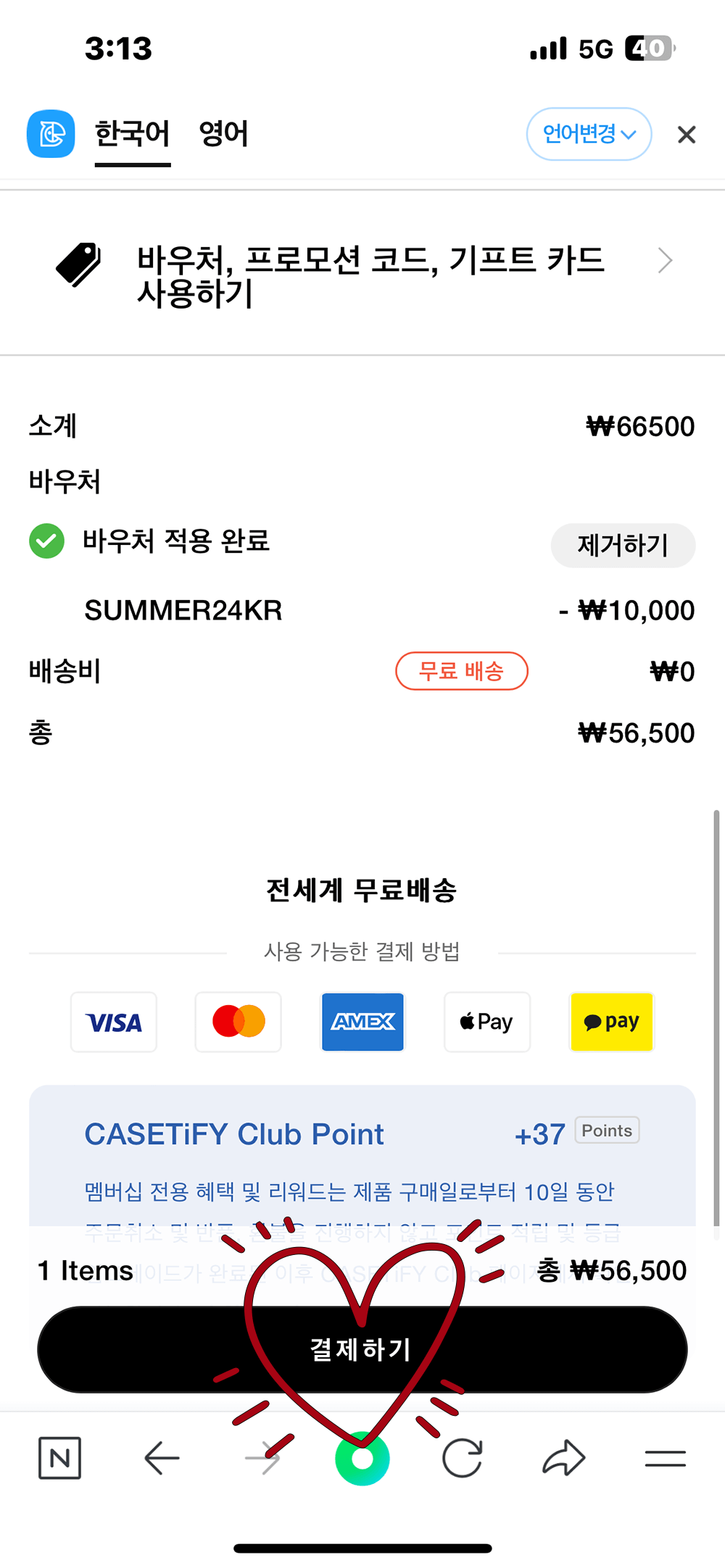
Task: Tap the voucher applied green checkmark
Action: tap(46, 542)
